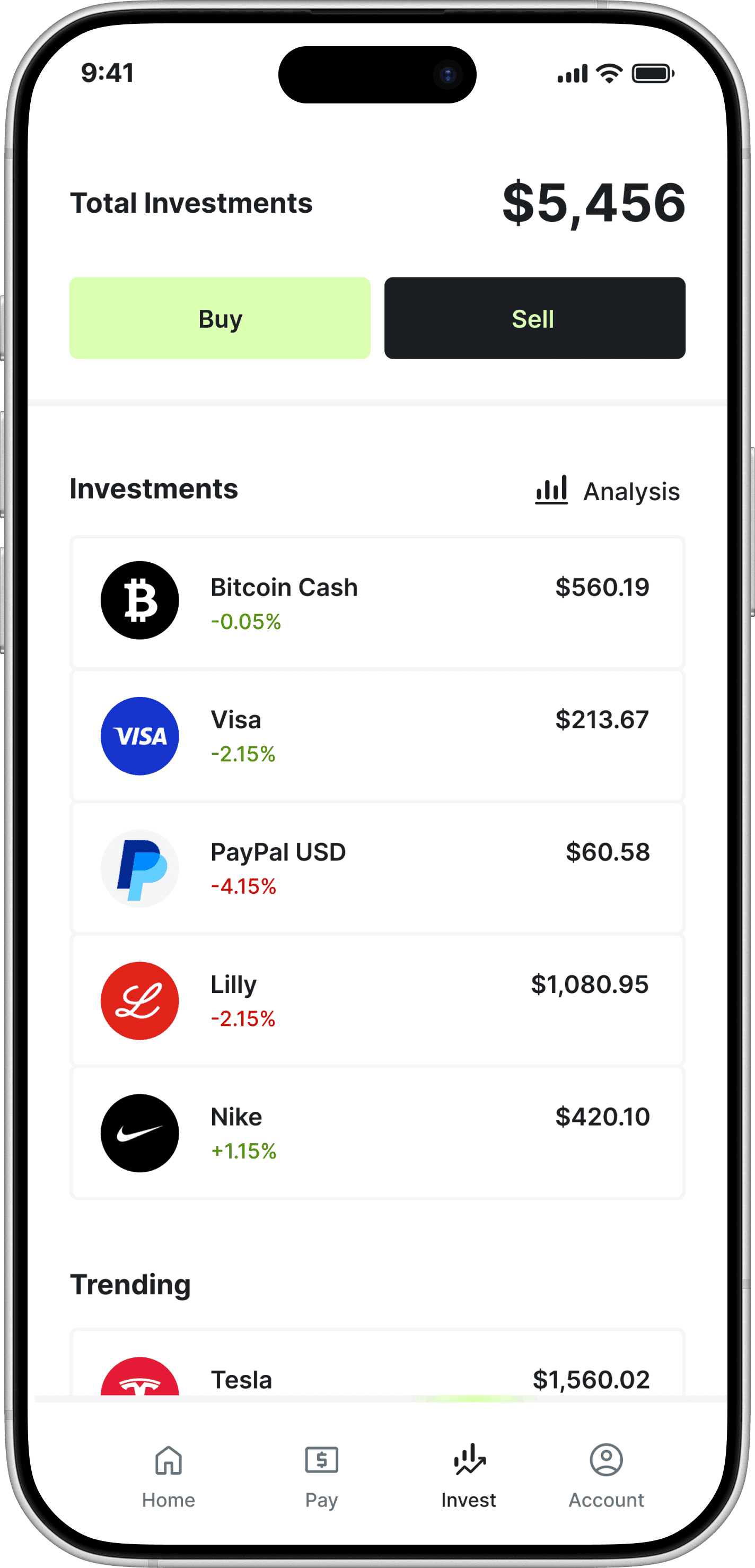Switch to the Account tab
755x1568 pixels.
[x=606, y=1473]
